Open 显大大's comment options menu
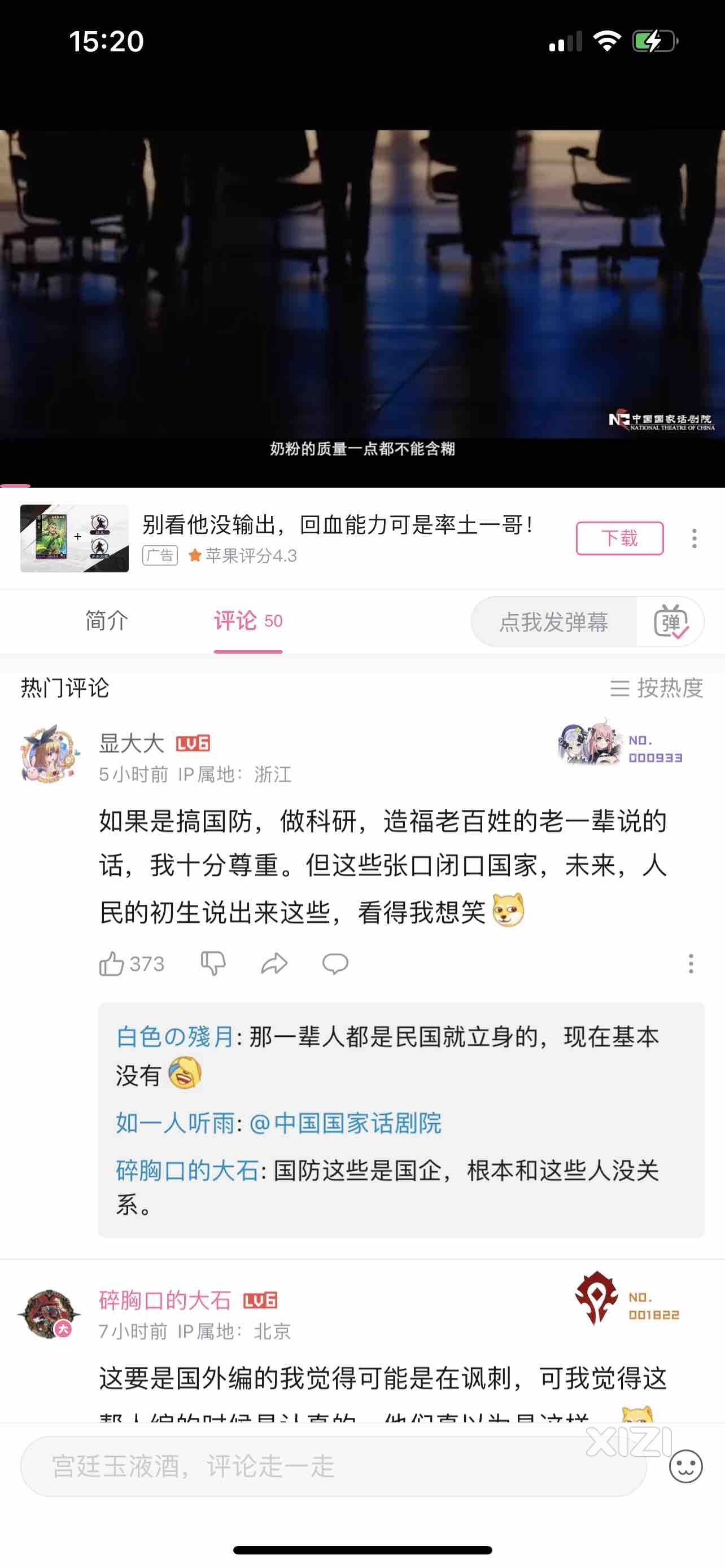 click(691, 963)
